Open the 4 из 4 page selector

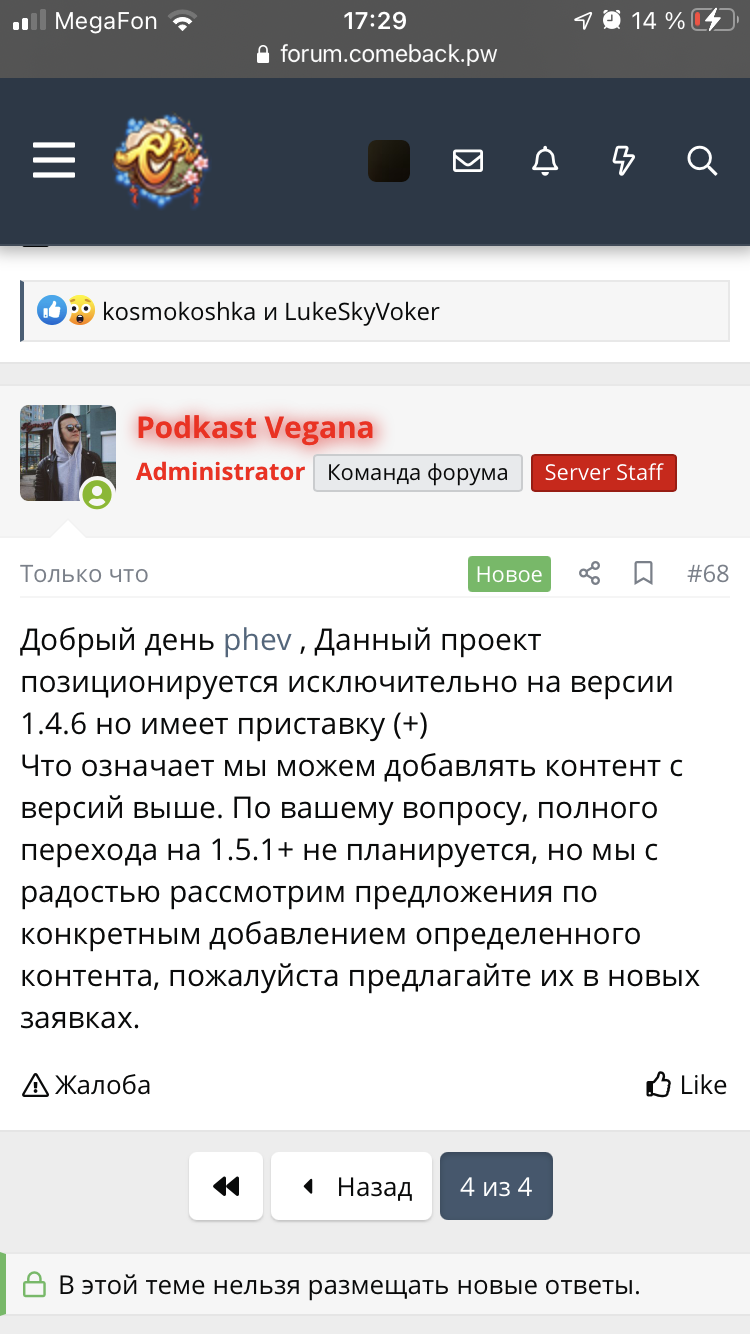[496, 1186]
